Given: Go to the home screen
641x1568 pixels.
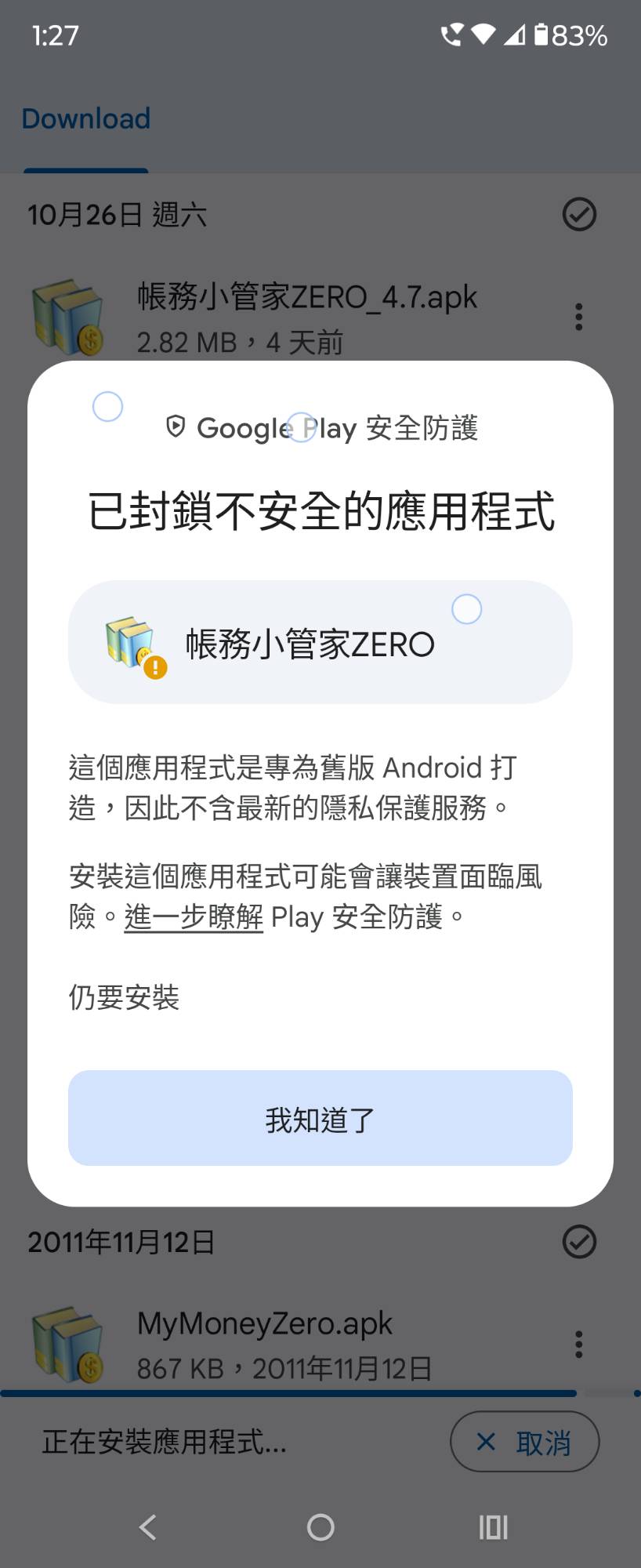Looking at the screenshot, I should tap(320, 1526).
